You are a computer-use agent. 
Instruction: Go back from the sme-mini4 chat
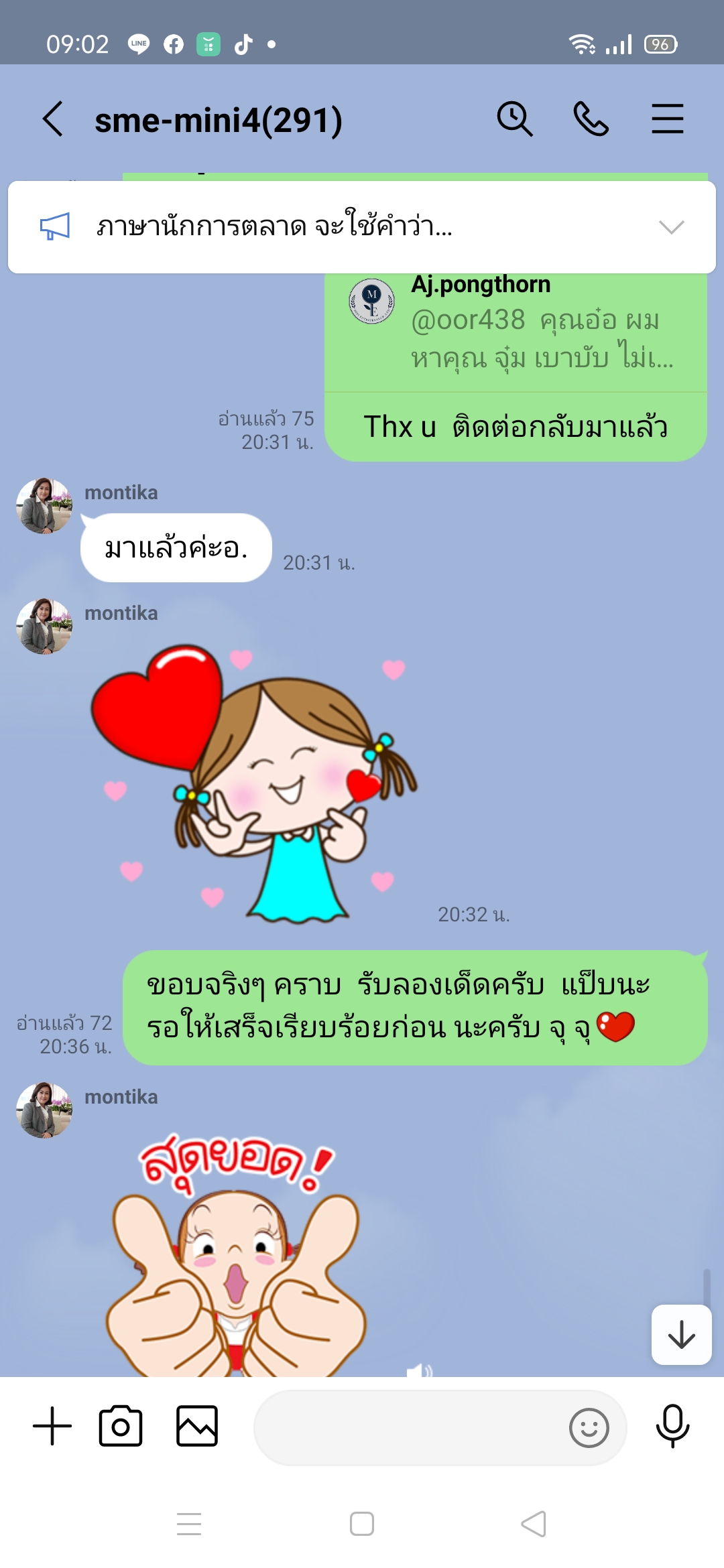(54, 119)
